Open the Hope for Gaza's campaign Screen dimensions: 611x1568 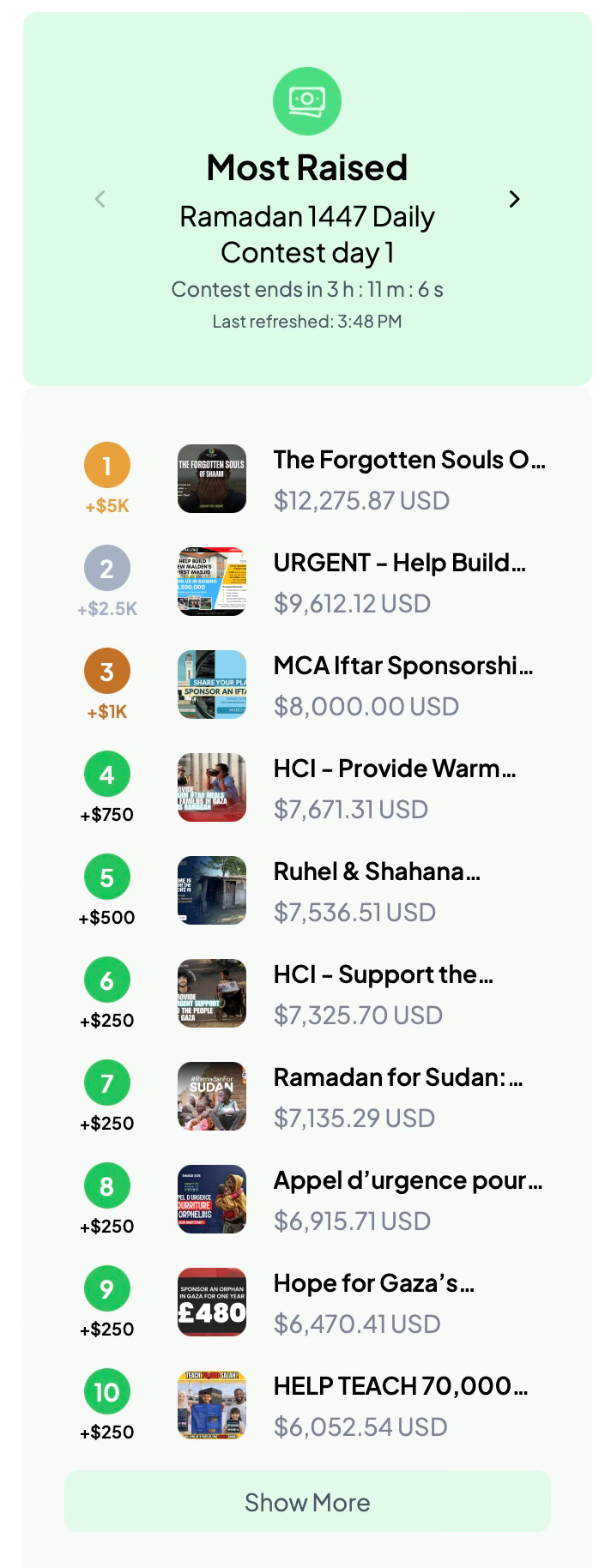click(373, 1284)
